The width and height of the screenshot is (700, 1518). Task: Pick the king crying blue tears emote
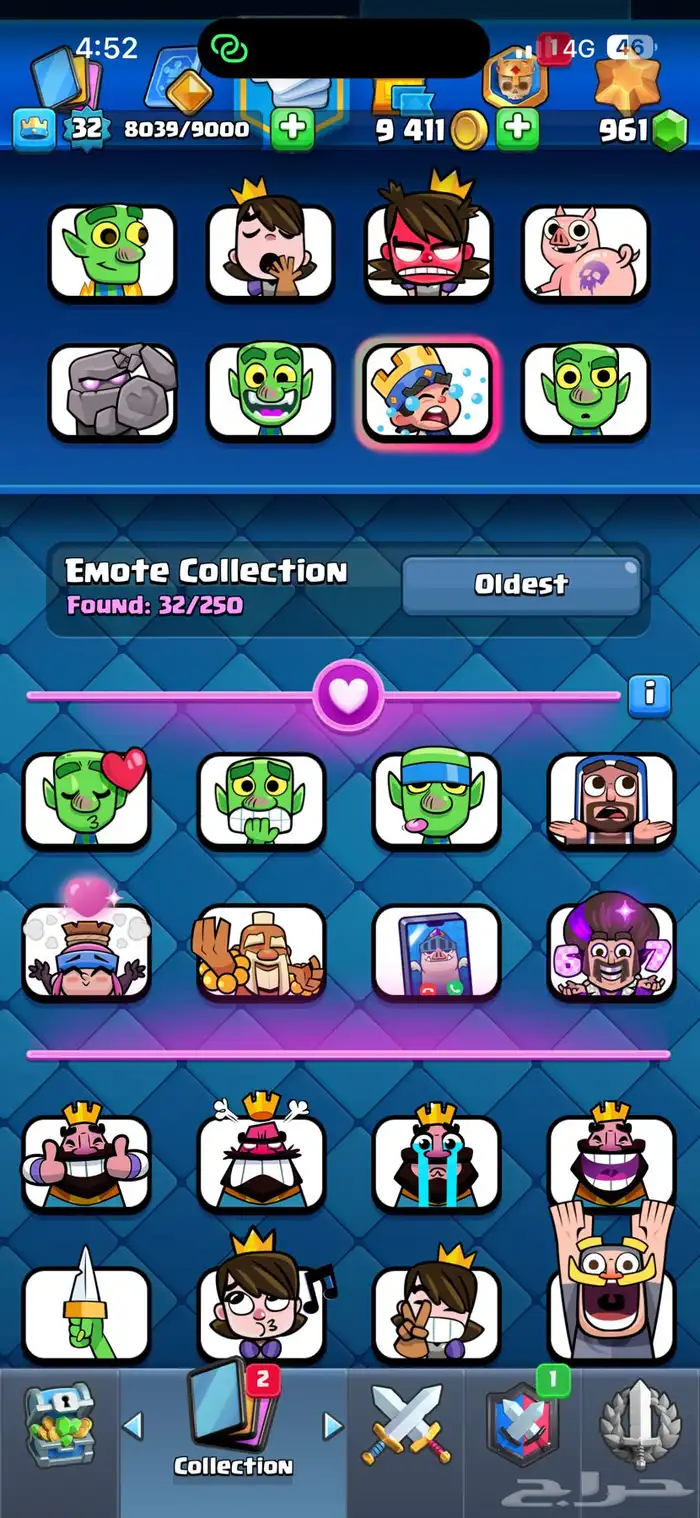436,1162
